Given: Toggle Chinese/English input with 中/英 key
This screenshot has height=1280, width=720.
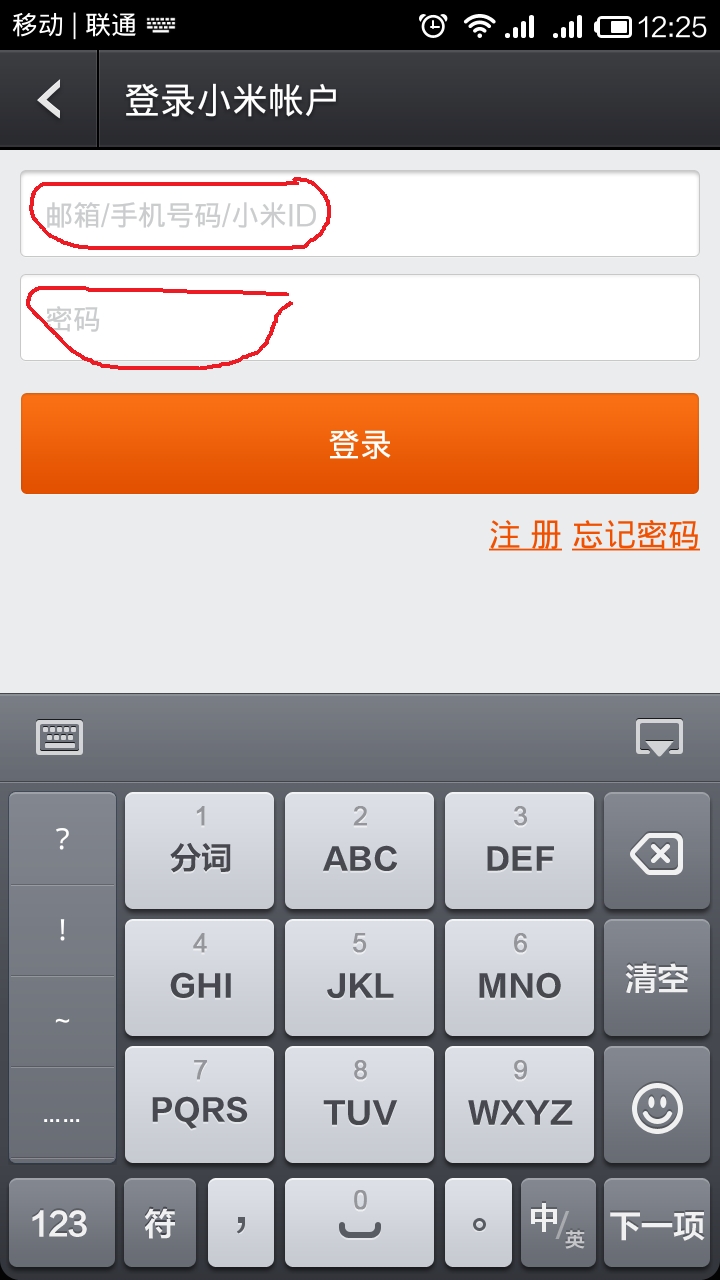Looking at the screenshot, I should [558, 1222].
